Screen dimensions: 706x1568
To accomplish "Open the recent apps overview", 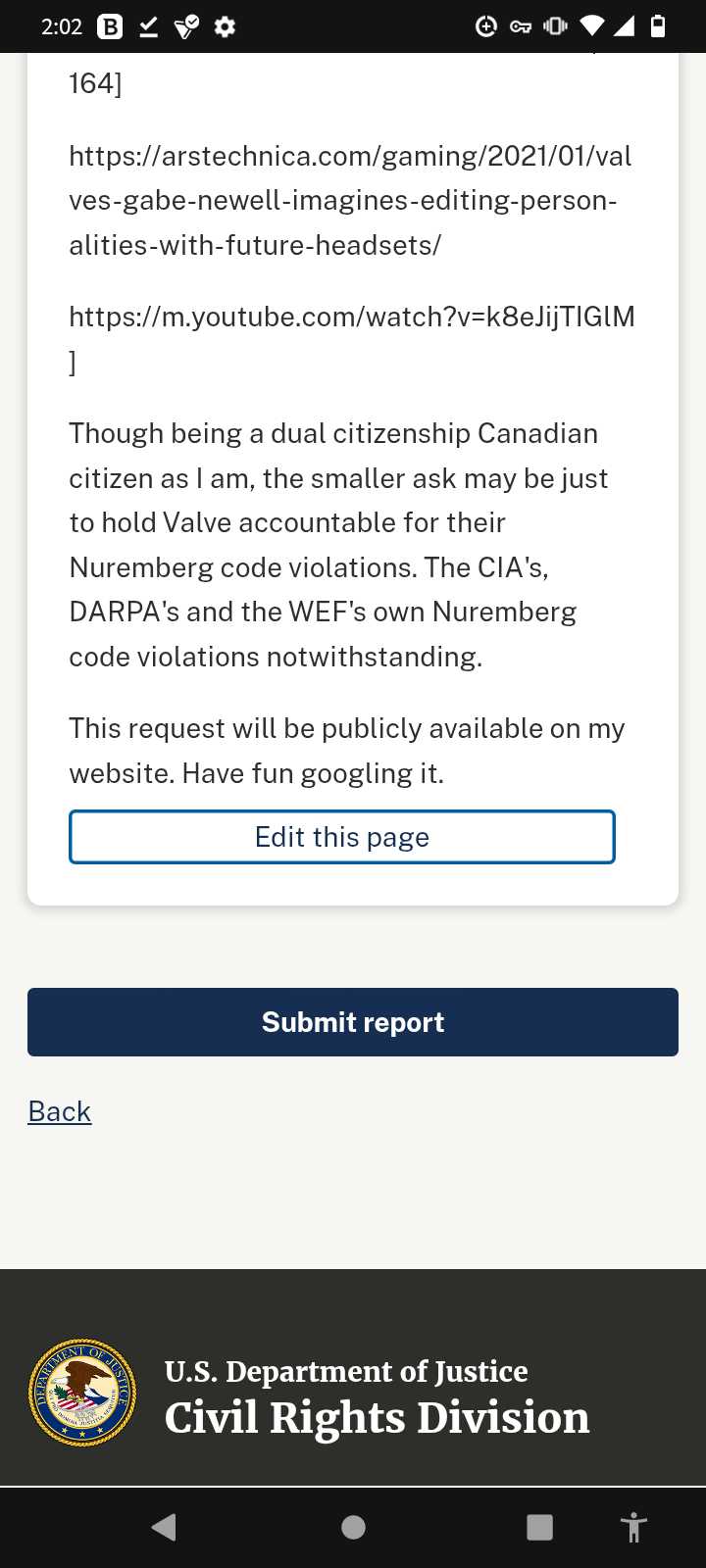I will (x=539, y=1527).
